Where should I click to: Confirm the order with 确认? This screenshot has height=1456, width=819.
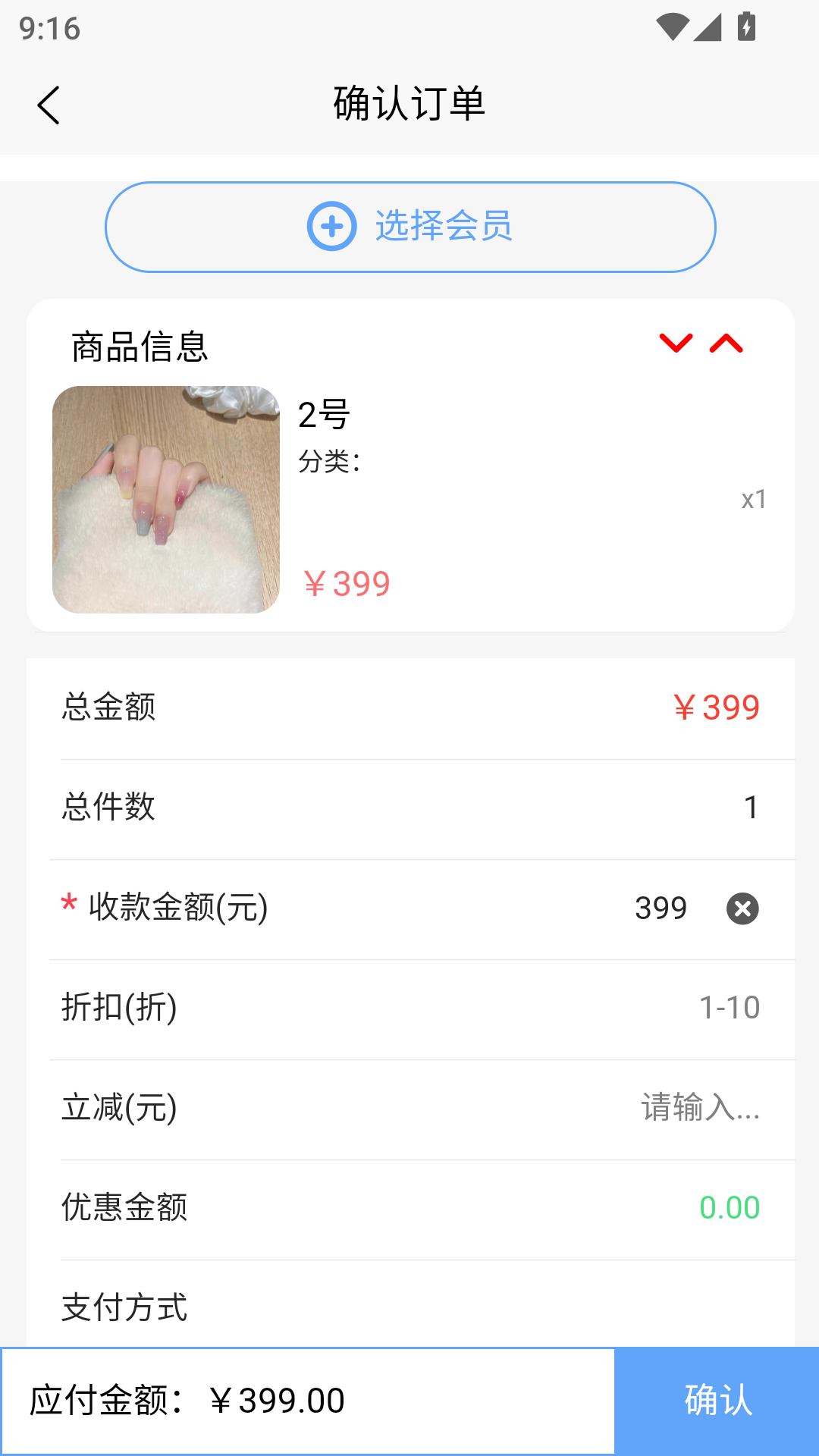coord(717,1401)
